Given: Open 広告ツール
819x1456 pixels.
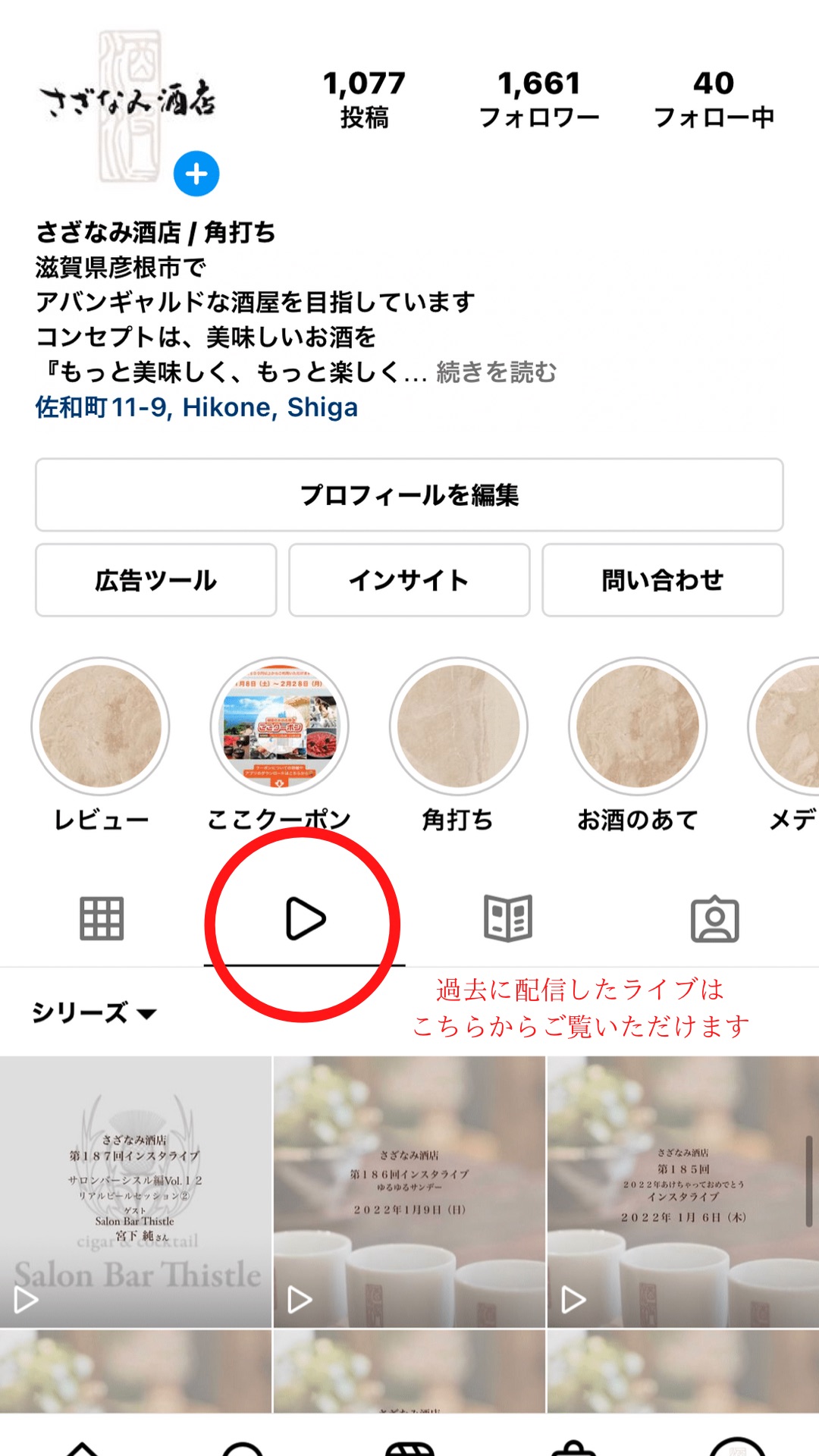Looking at the screenshot, I should tap(156, 580).
